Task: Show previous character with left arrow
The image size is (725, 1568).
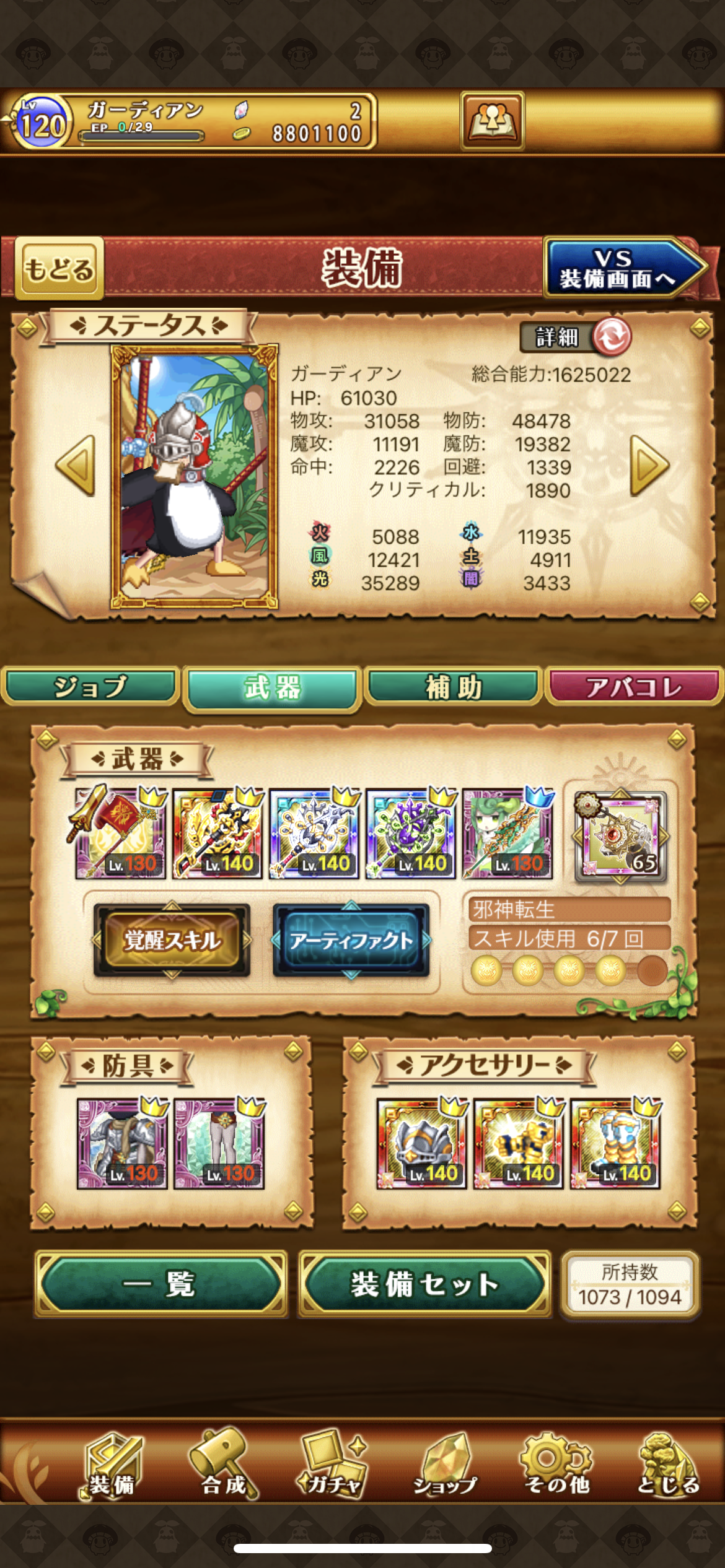Action: 76,465
